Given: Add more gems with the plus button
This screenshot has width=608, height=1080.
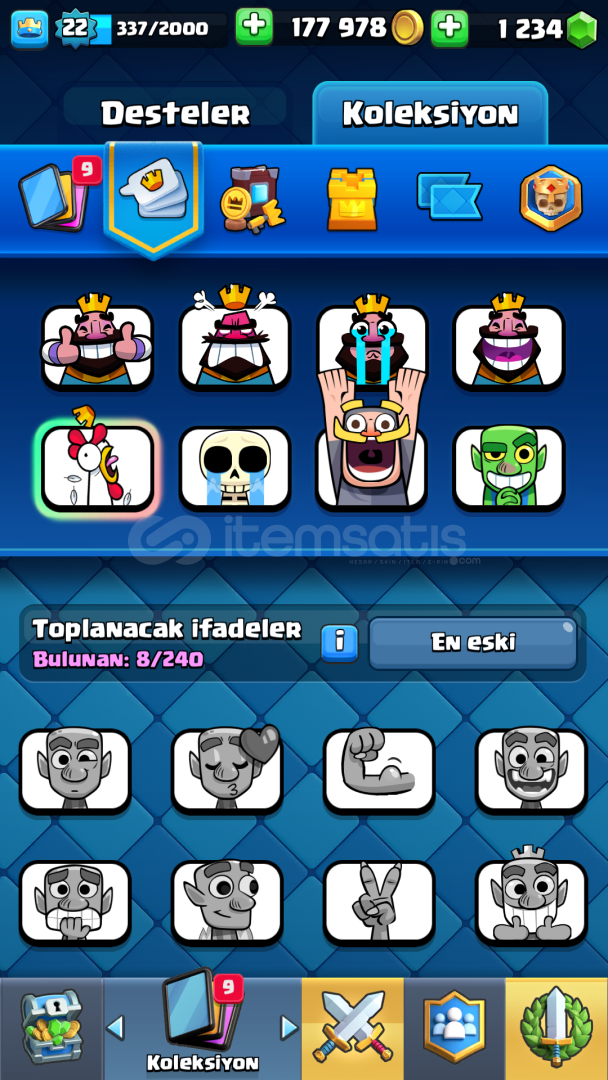Looking at the screenshot, I should [x=450, y=28].
